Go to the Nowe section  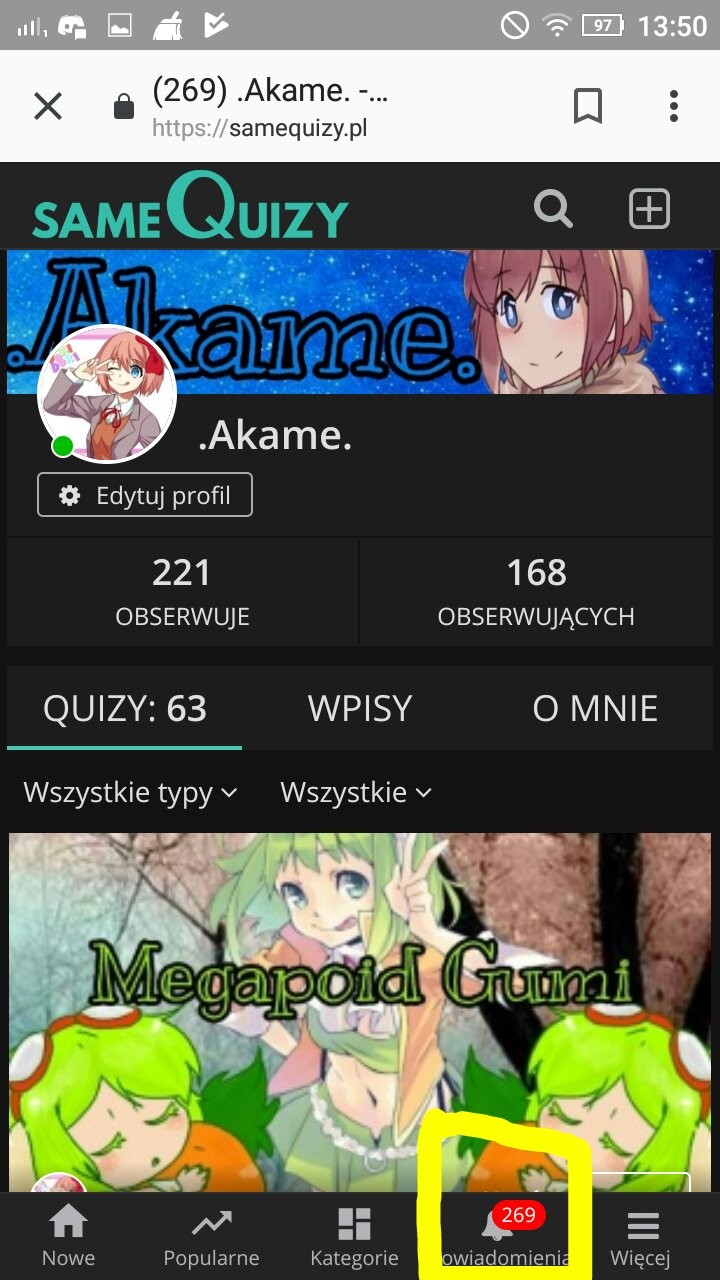click(x=68, y=1236)
